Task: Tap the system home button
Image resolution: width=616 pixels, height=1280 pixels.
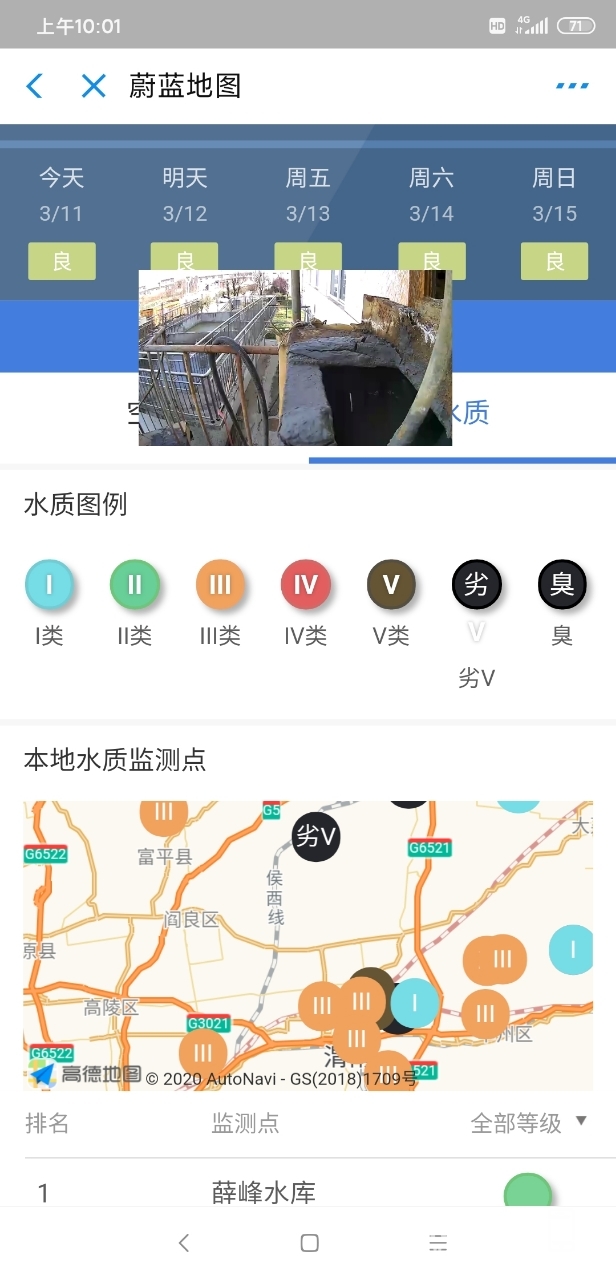Action: click(x=309, y=1243)
